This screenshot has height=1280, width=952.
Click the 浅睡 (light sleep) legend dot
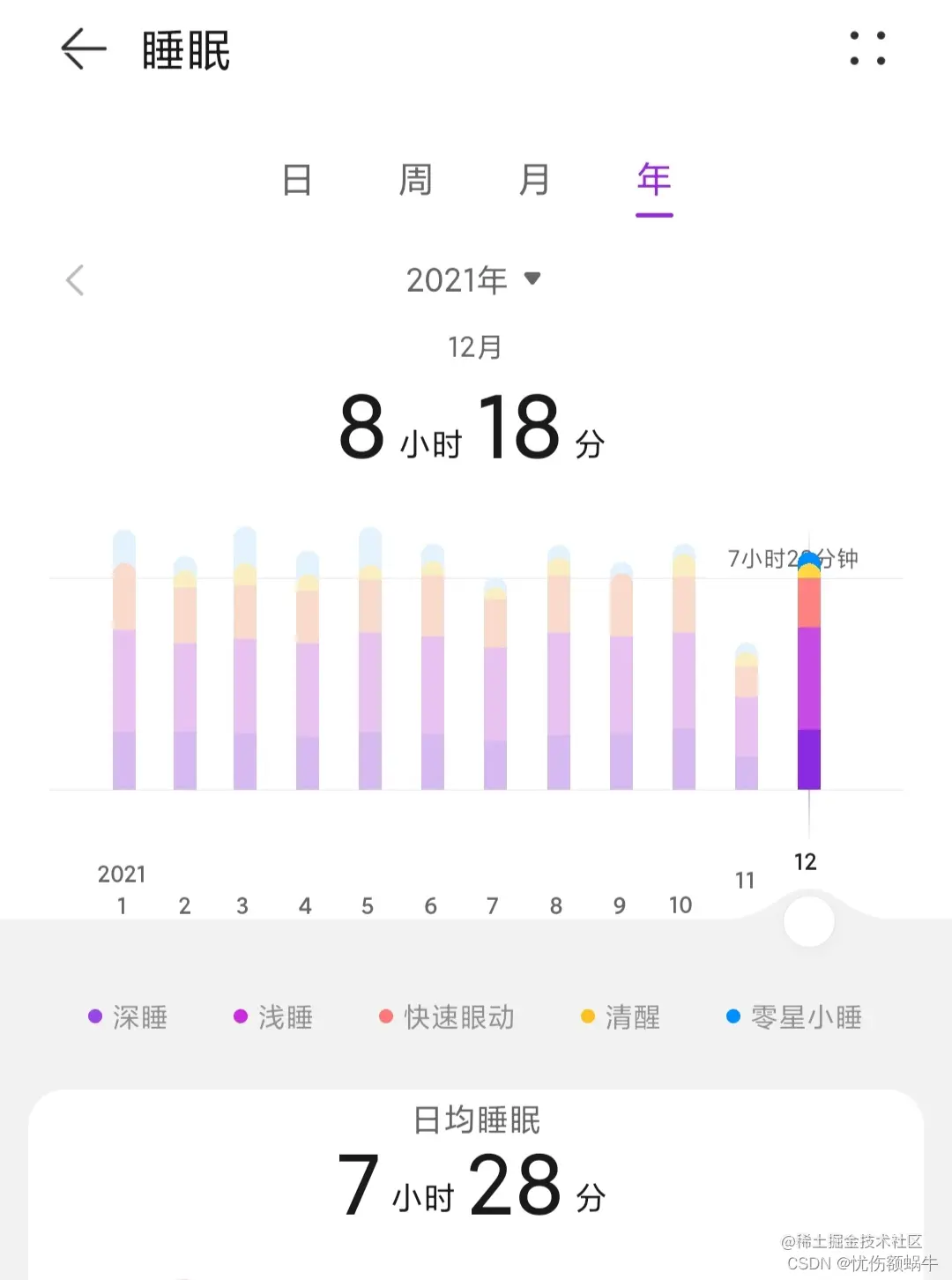(x=240, y=1016)
